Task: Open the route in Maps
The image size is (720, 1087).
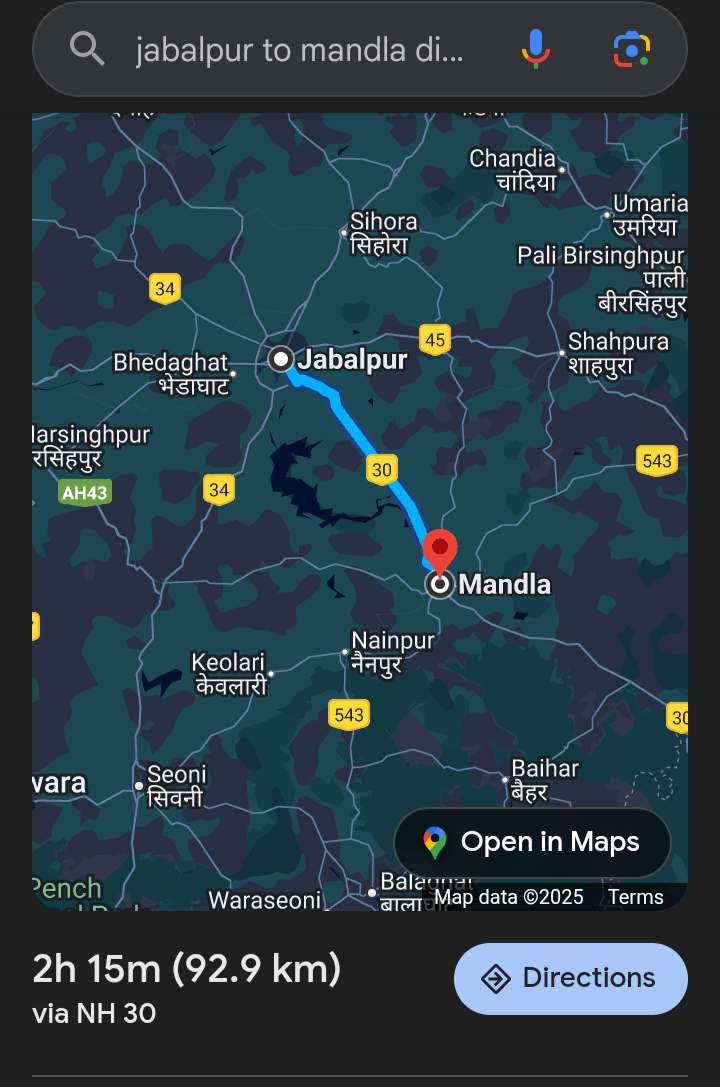Action: point(532,842)
